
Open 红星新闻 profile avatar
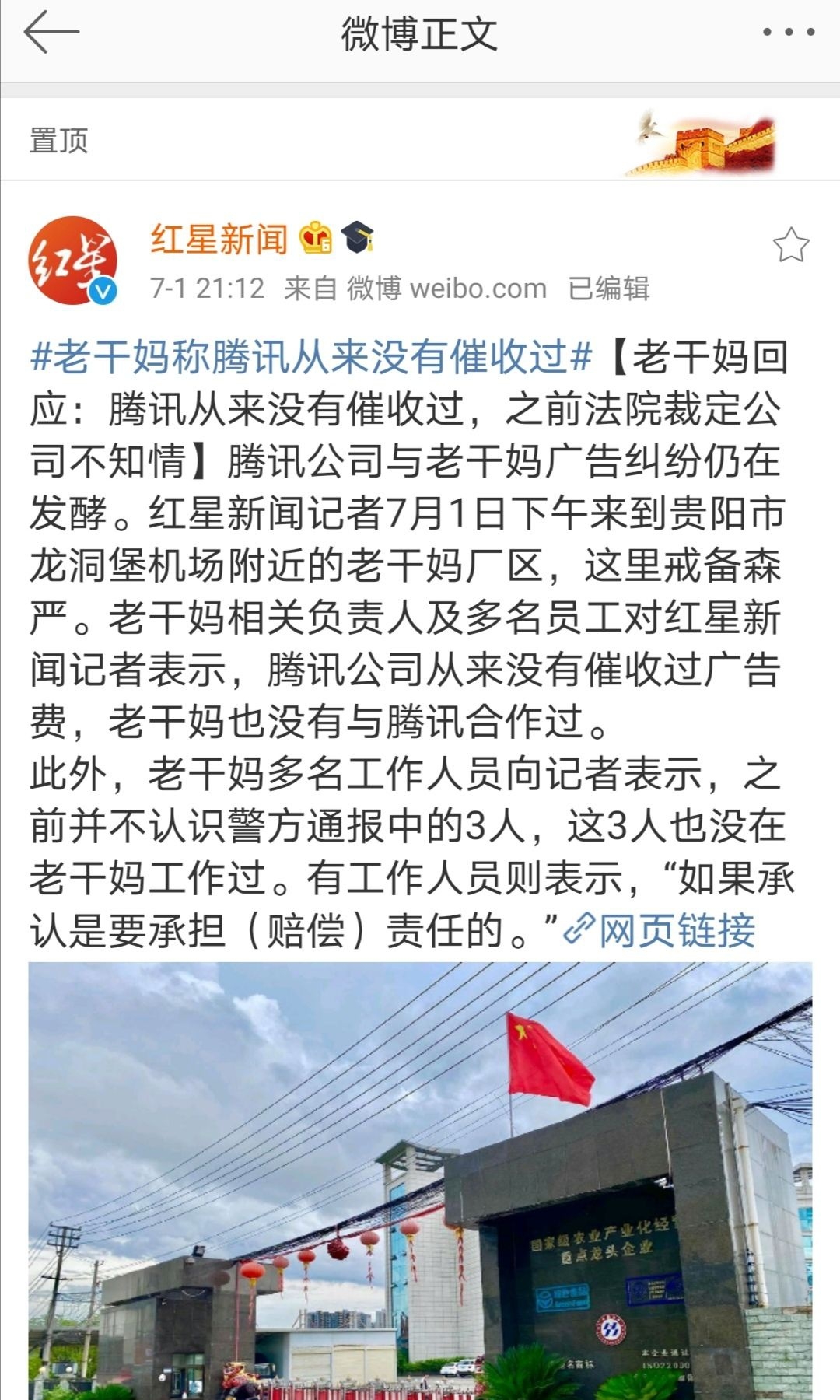[x=73, y=261]
